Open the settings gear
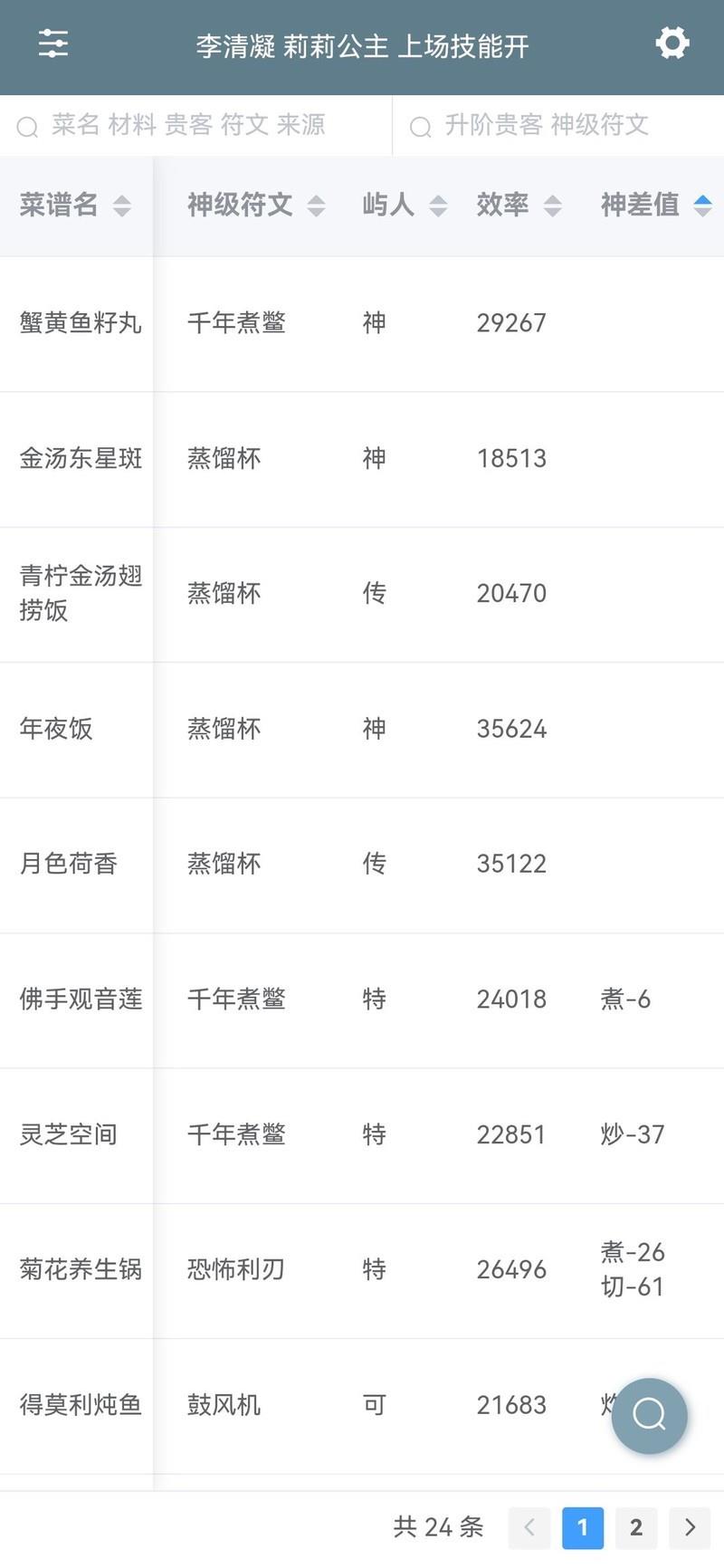 672,43
